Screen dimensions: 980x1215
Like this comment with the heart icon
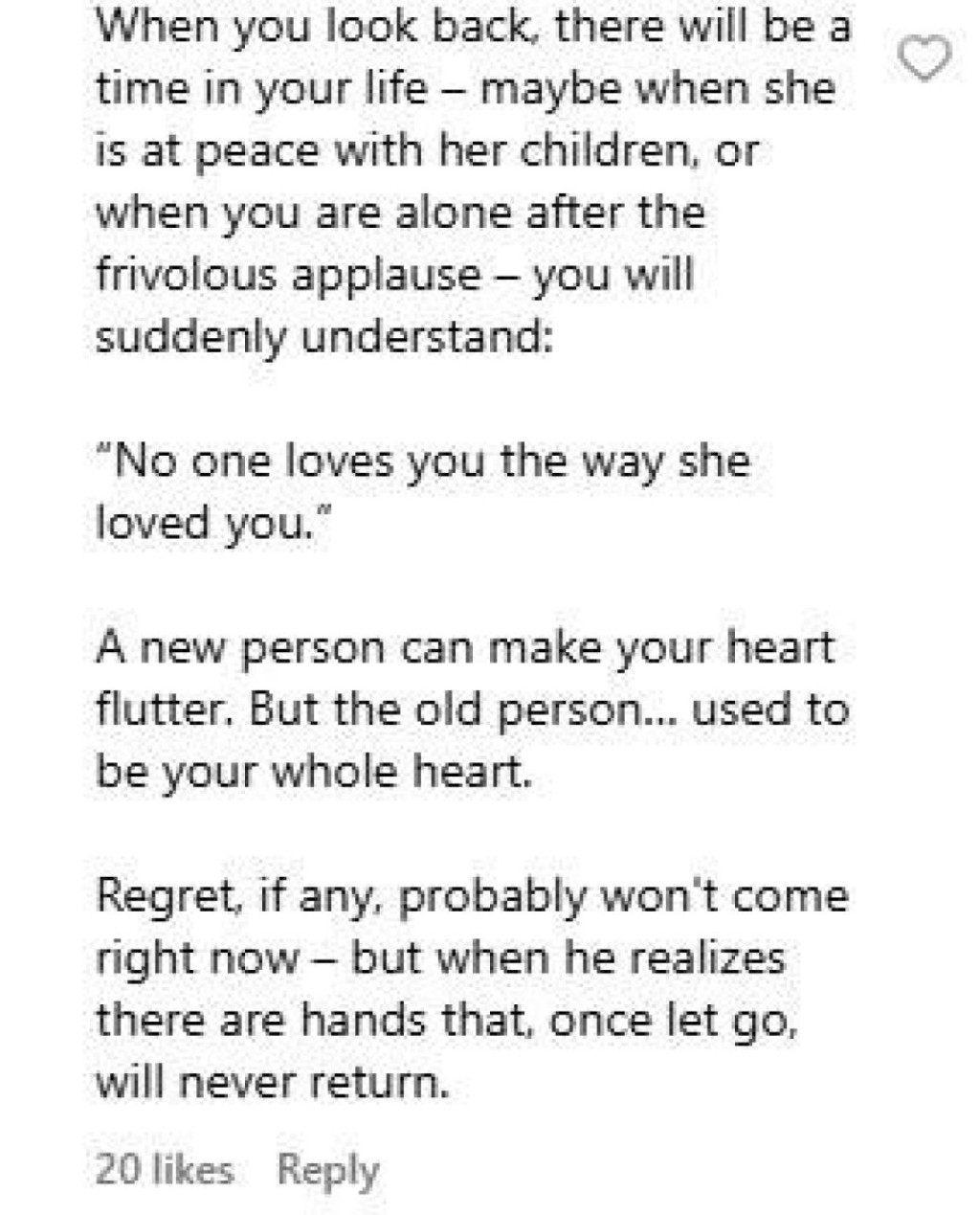[926, 60]
